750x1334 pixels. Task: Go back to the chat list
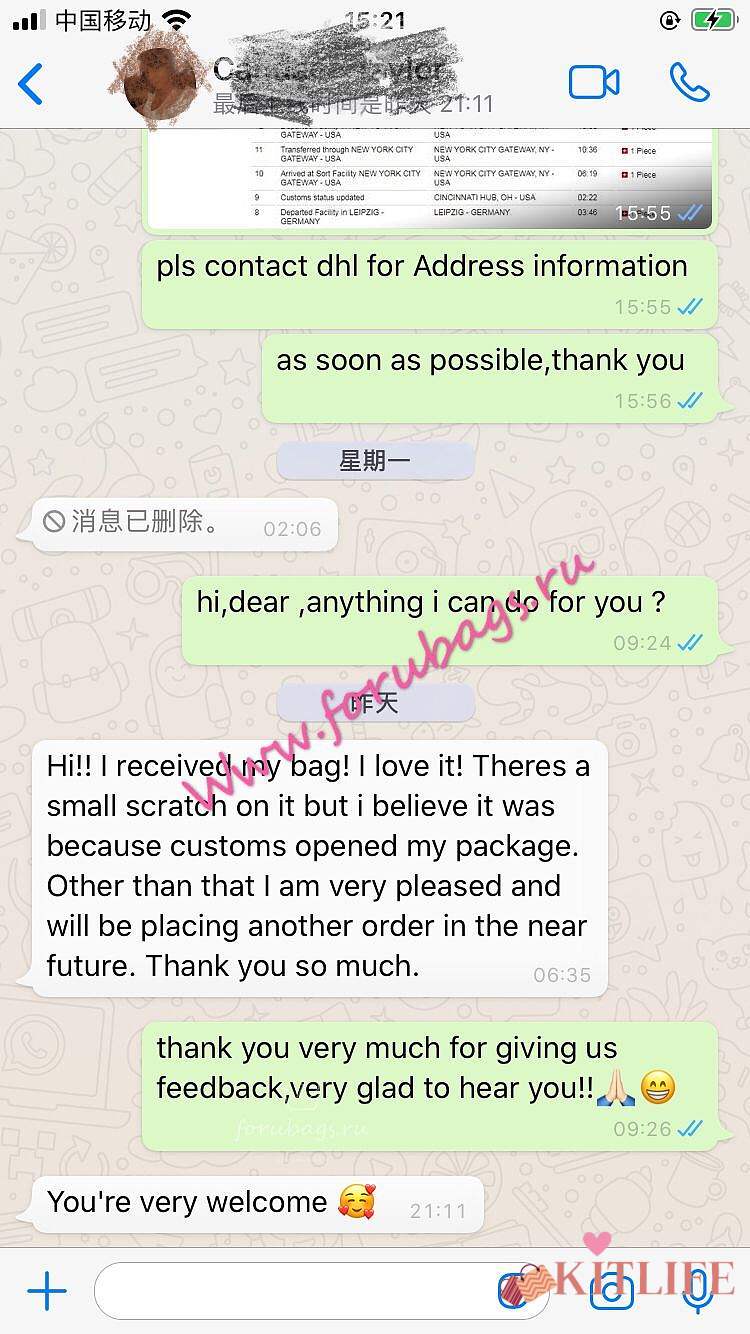pyautogui.click(x=31, y=84)
